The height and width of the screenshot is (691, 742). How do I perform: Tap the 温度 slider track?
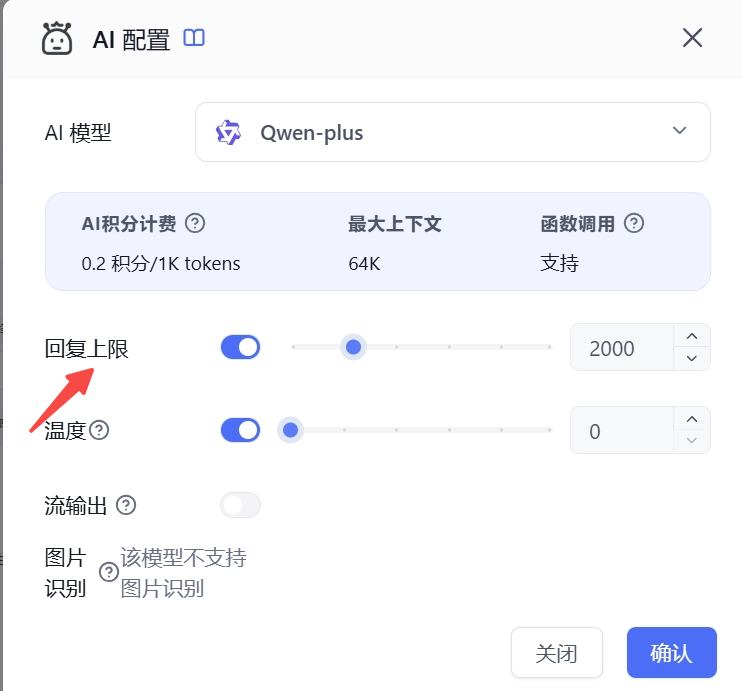[450, 430]
